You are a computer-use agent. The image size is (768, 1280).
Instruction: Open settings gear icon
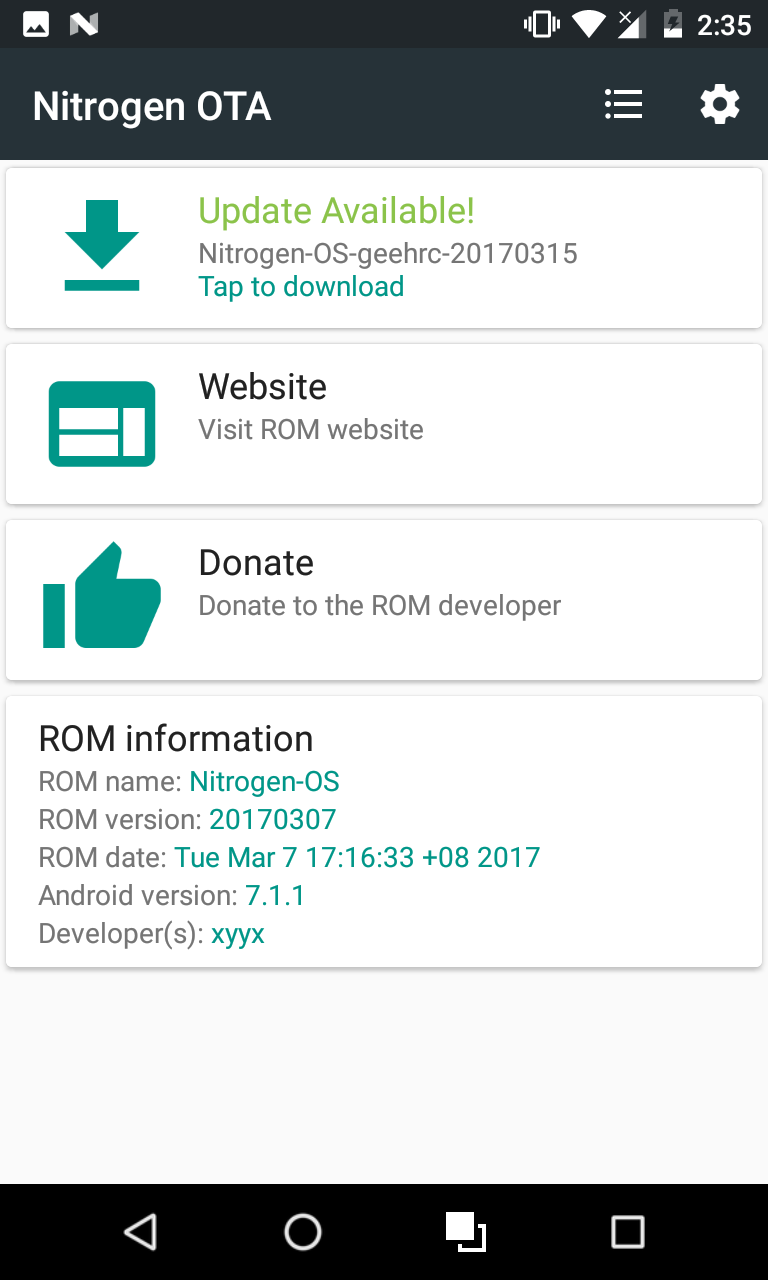coord(719,105)
